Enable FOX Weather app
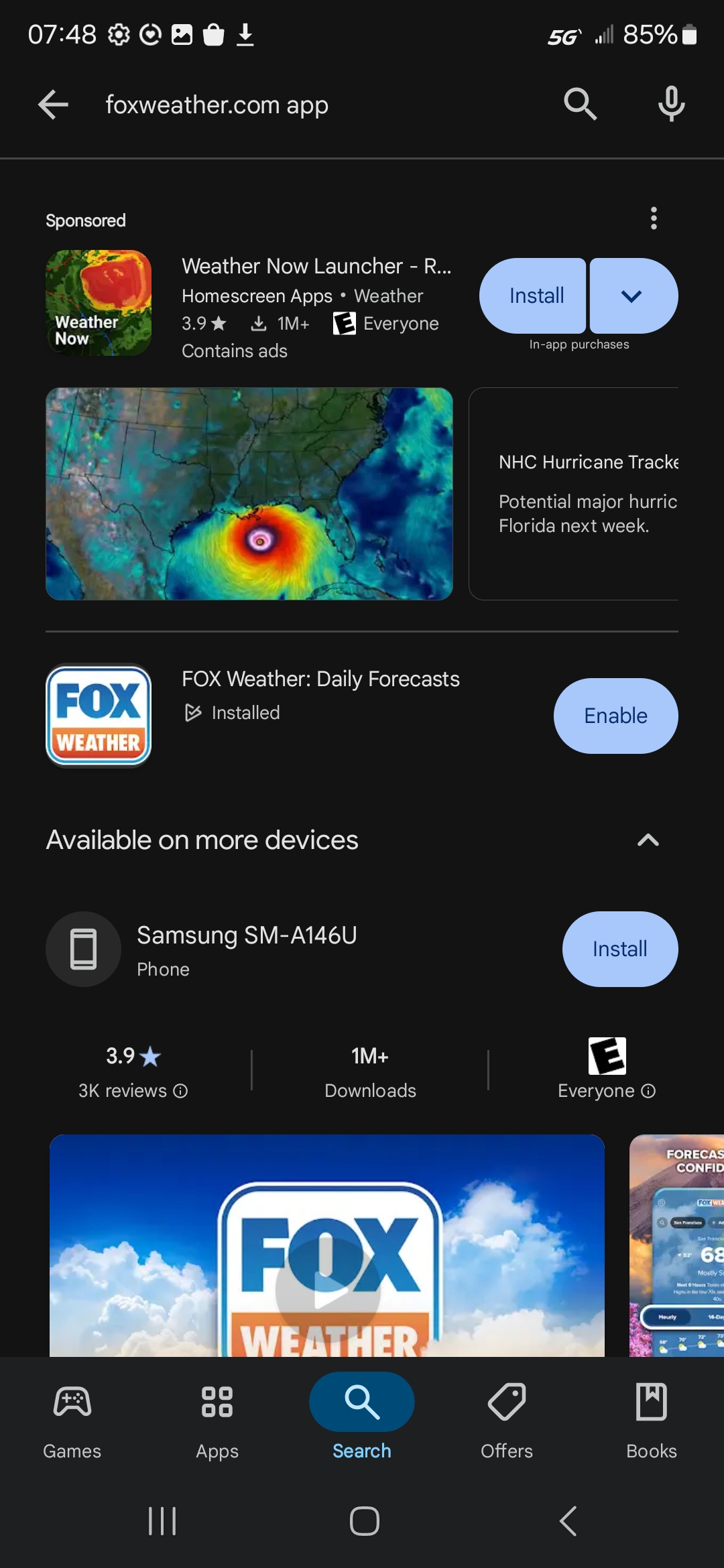This screenshot has height=1568, width=724. pyautogui.click(x=615, y=716)
